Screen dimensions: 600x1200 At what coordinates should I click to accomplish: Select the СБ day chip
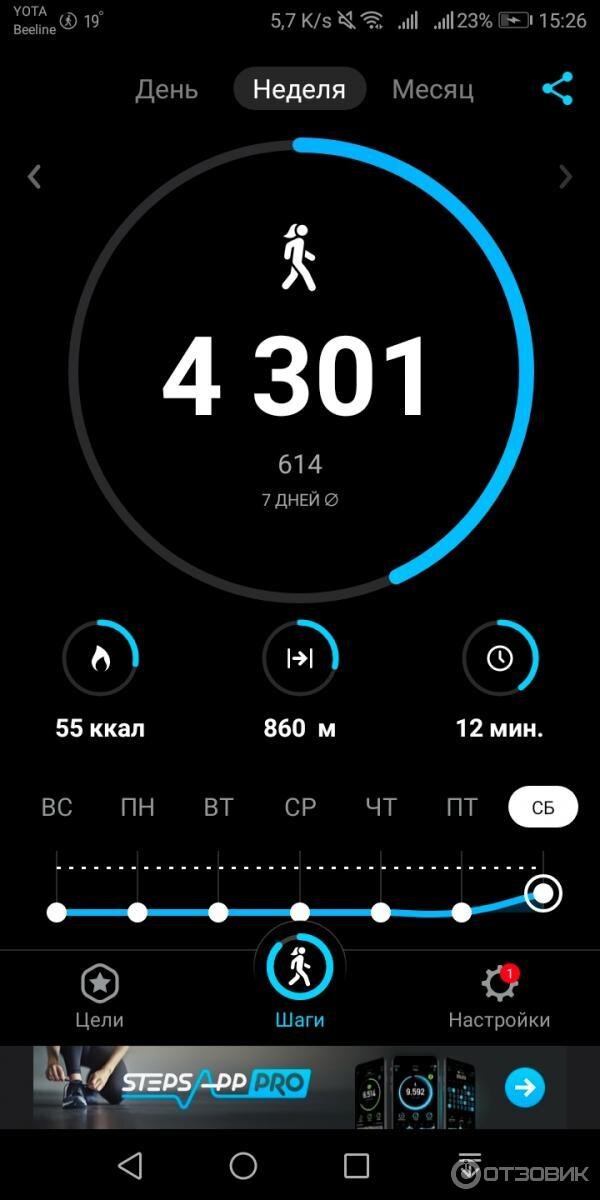(x=543, y=808)
